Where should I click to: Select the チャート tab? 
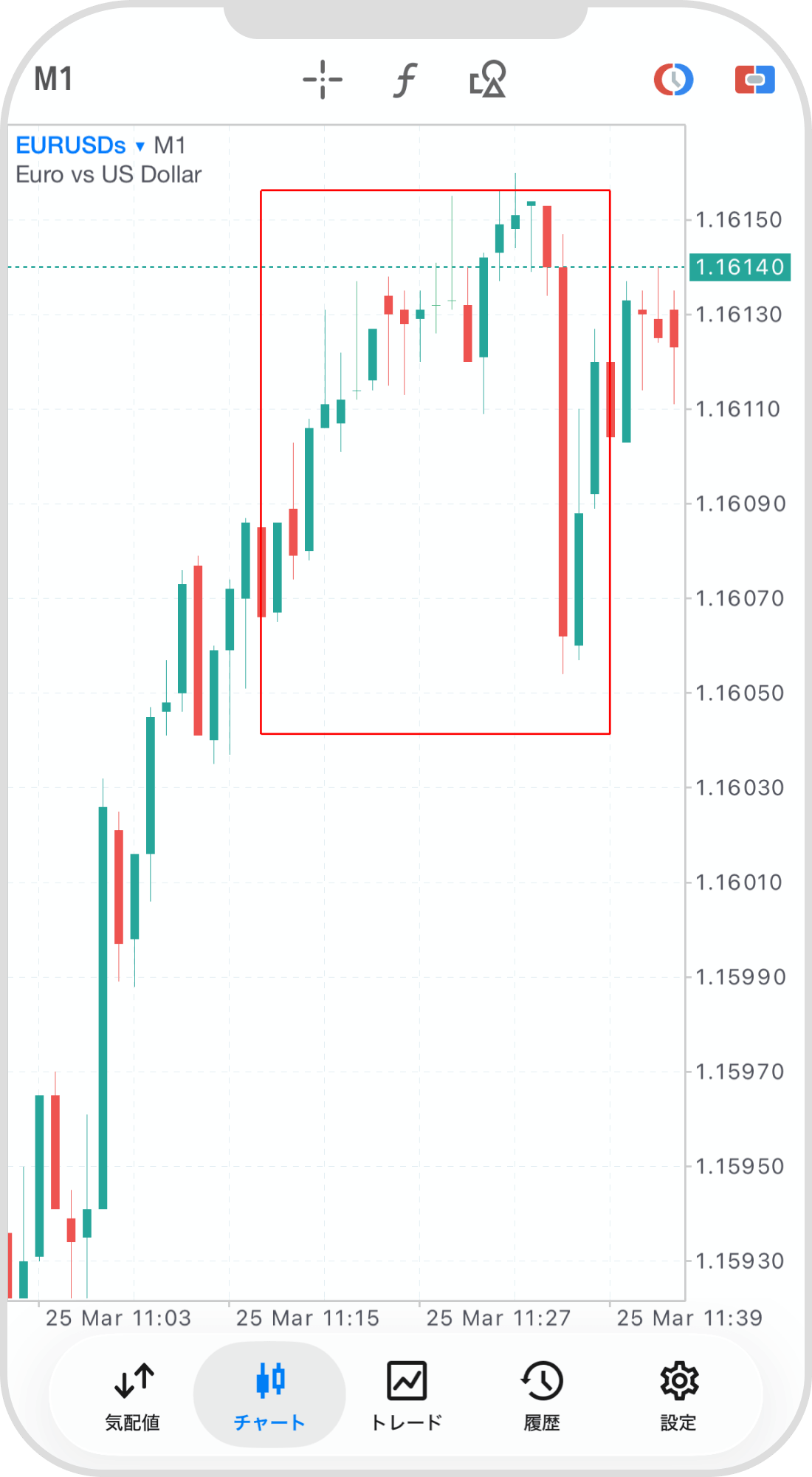269,1394
